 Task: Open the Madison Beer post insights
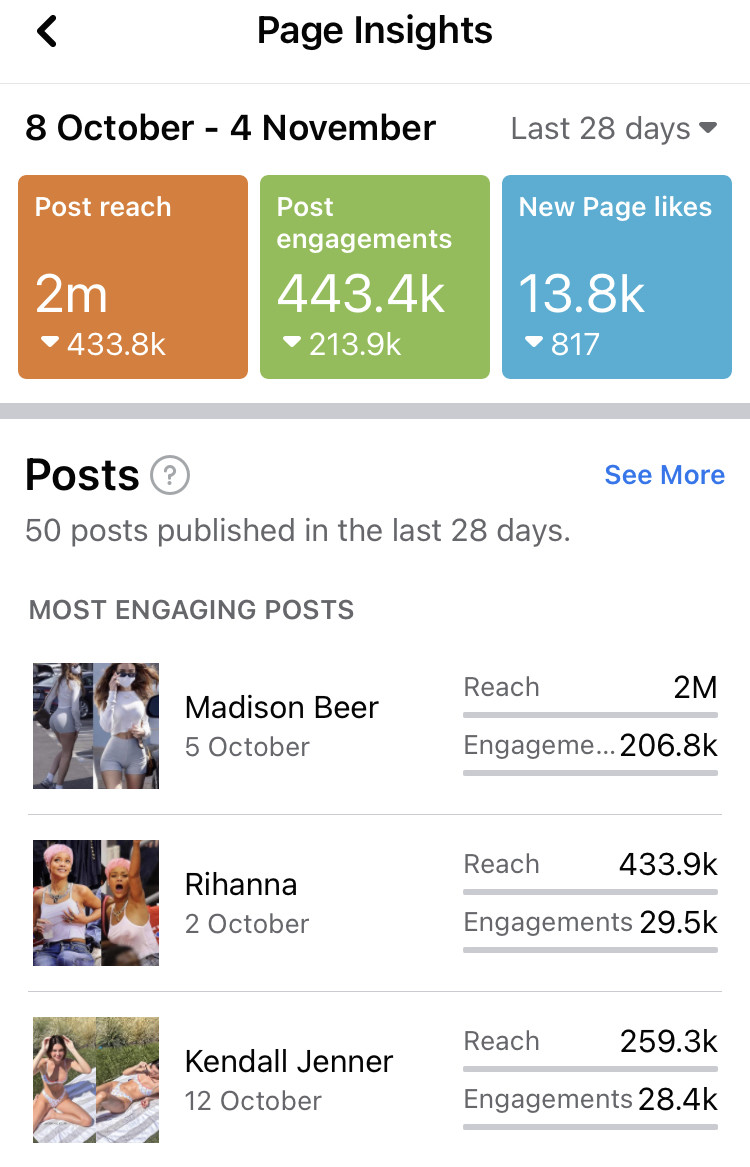click(282, 725)
